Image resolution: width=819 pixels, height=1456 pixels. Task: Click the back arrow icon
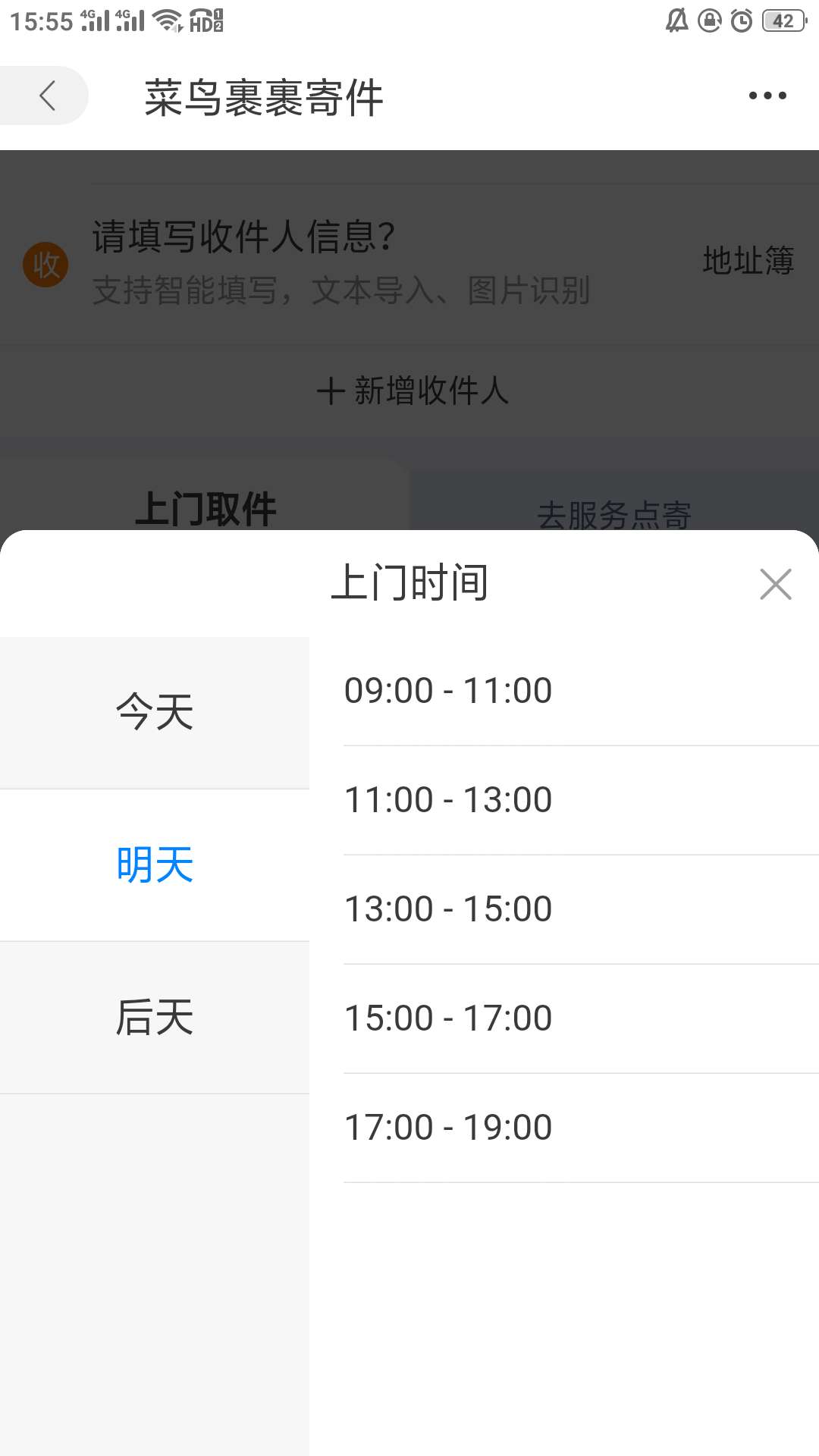click(47, 96)
